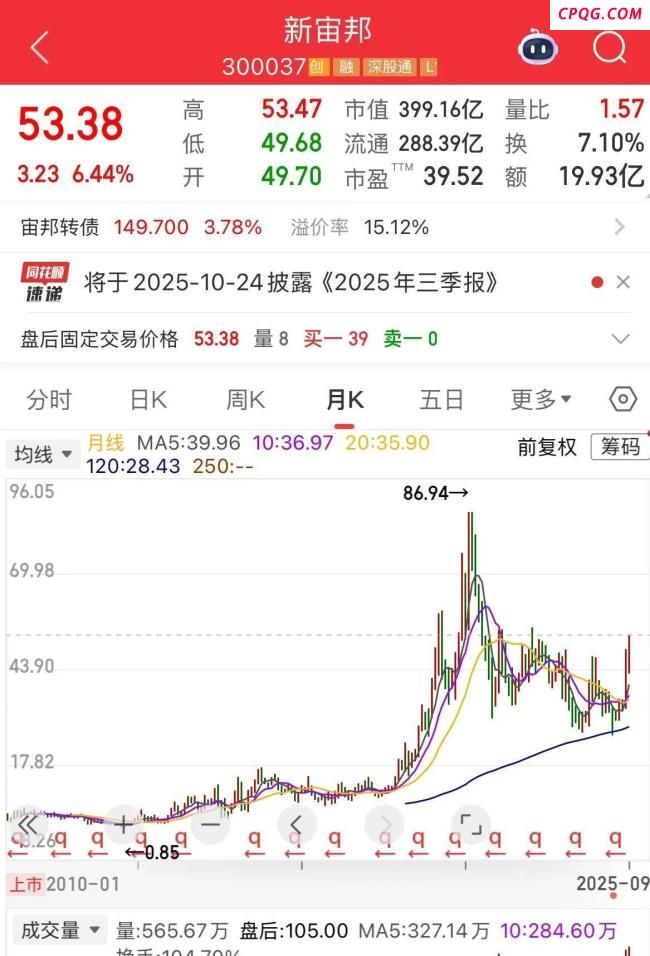The width and height of the screenshot is (650, 956).
Task: Enter fullscreen chart mode
Action: click(x=471, y=825)
